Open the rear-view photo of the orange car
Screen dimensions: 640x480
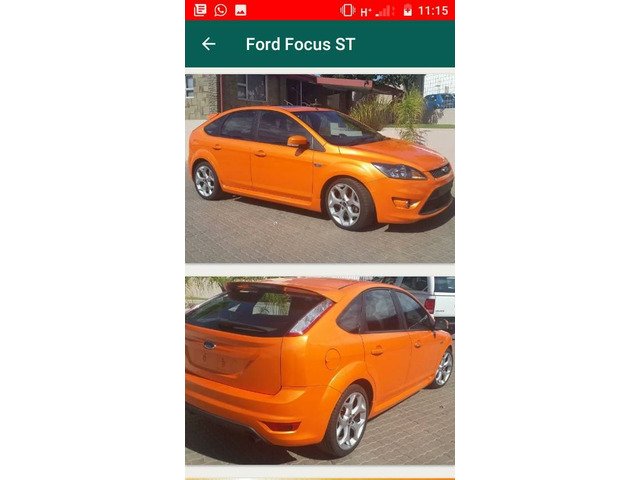click(320, 370)
